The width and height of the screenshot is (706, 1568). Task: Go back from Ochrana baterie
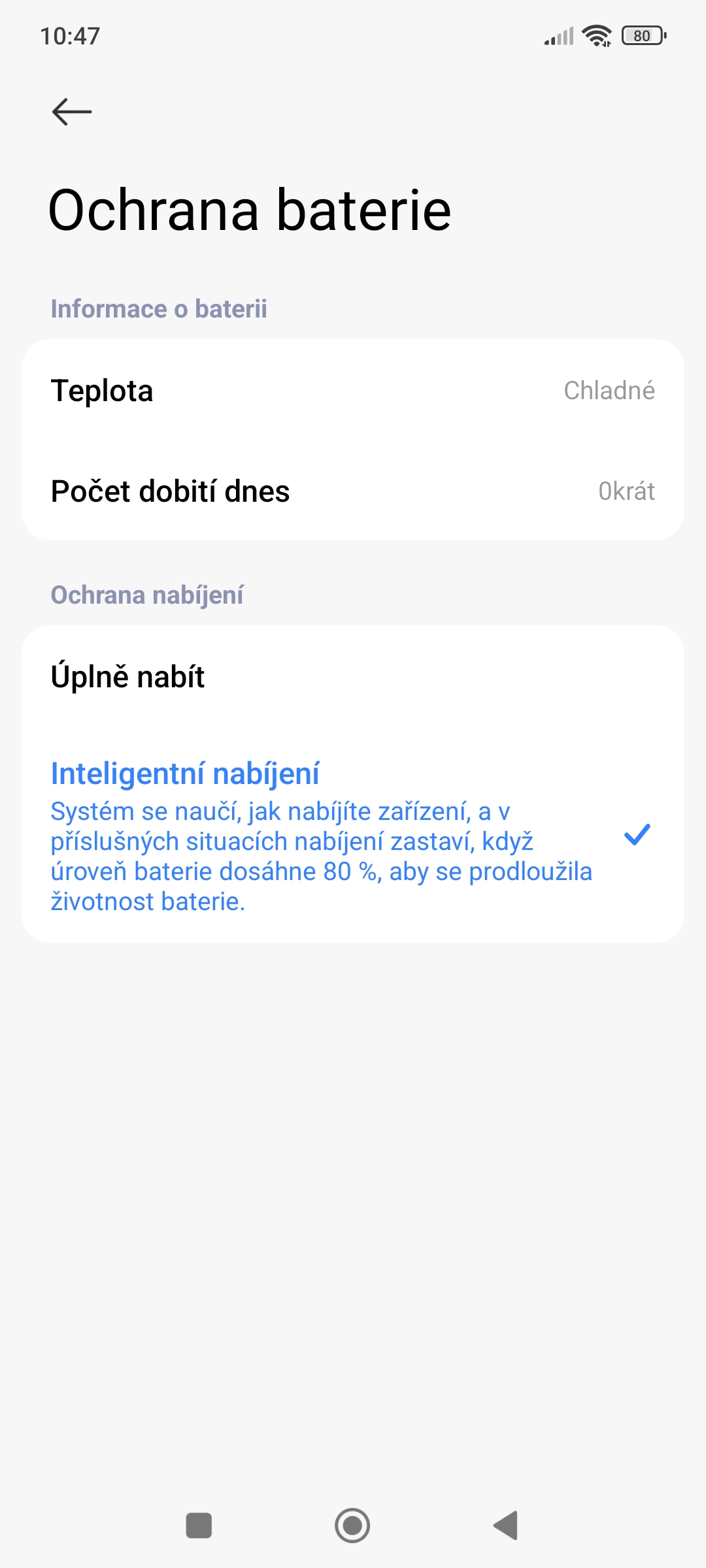click(72, 112)
